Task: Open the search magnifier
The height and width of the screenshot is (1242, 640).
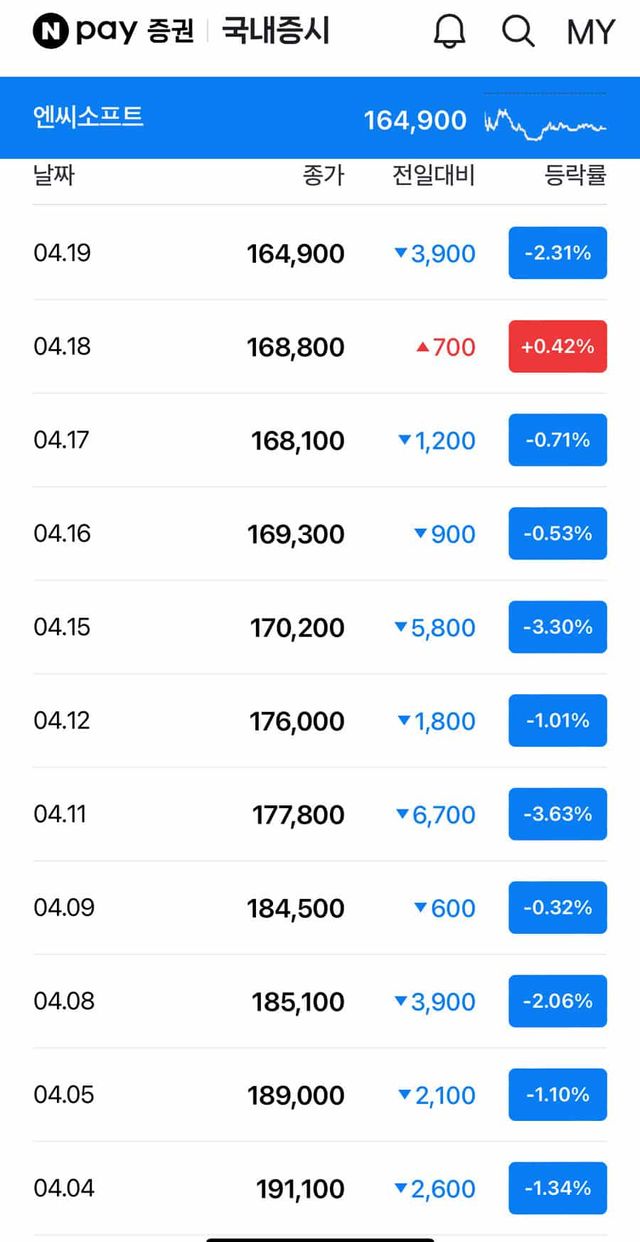Action: [518, 32]
